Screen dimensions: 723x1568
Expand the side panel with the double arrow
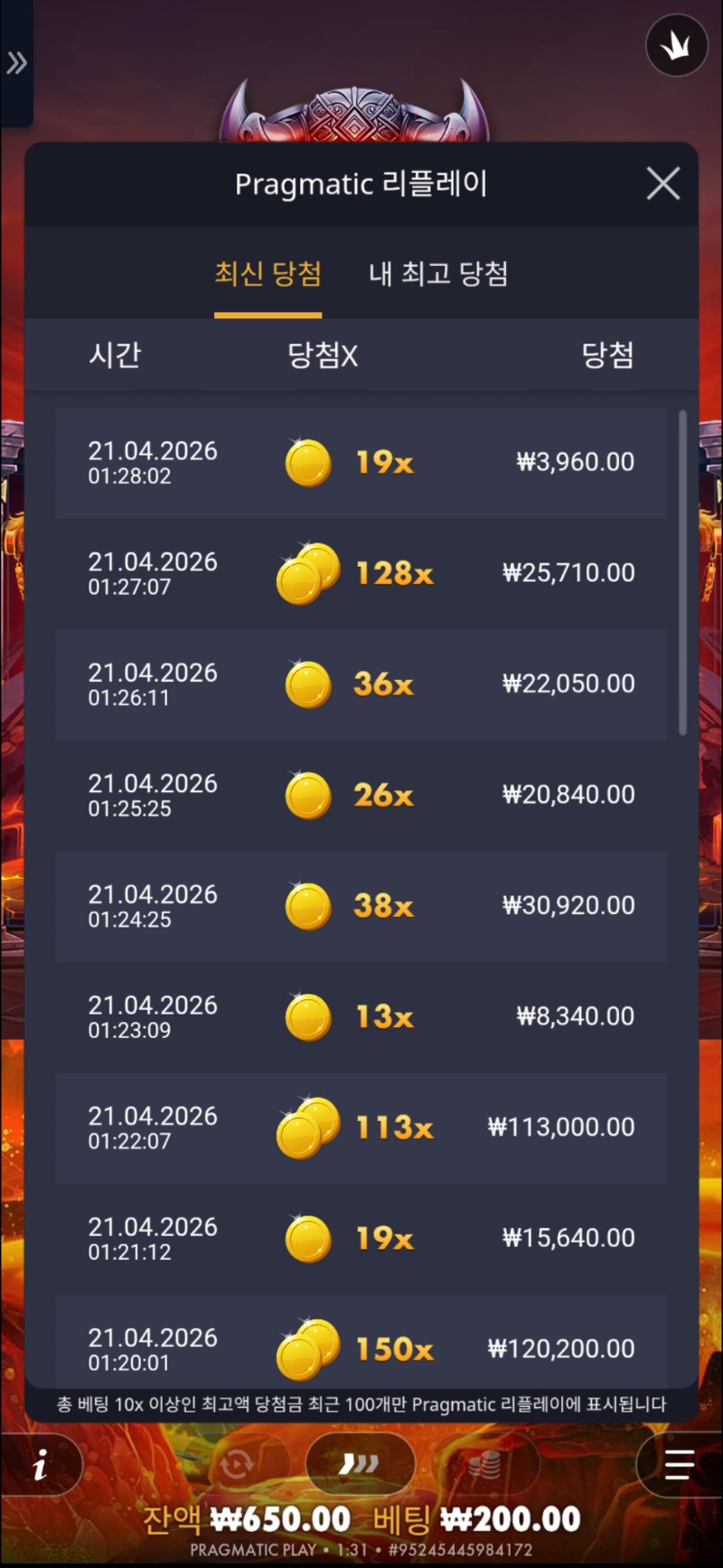click(16, 63)
